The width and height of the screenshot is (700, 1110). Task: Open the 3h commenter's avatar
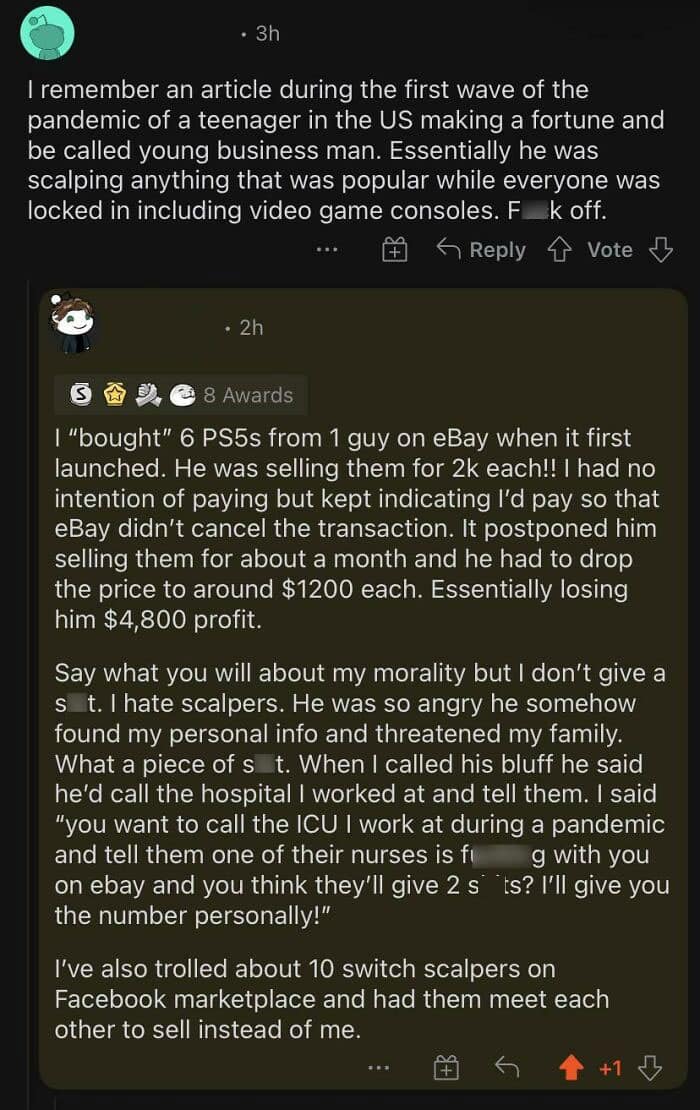[x=46, y=32]
